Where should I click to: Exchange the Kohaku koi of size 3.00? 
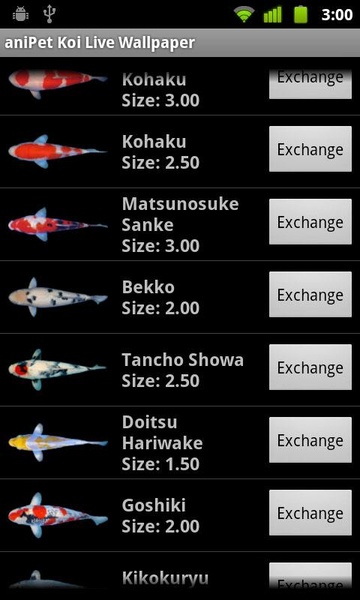[310, 84]
